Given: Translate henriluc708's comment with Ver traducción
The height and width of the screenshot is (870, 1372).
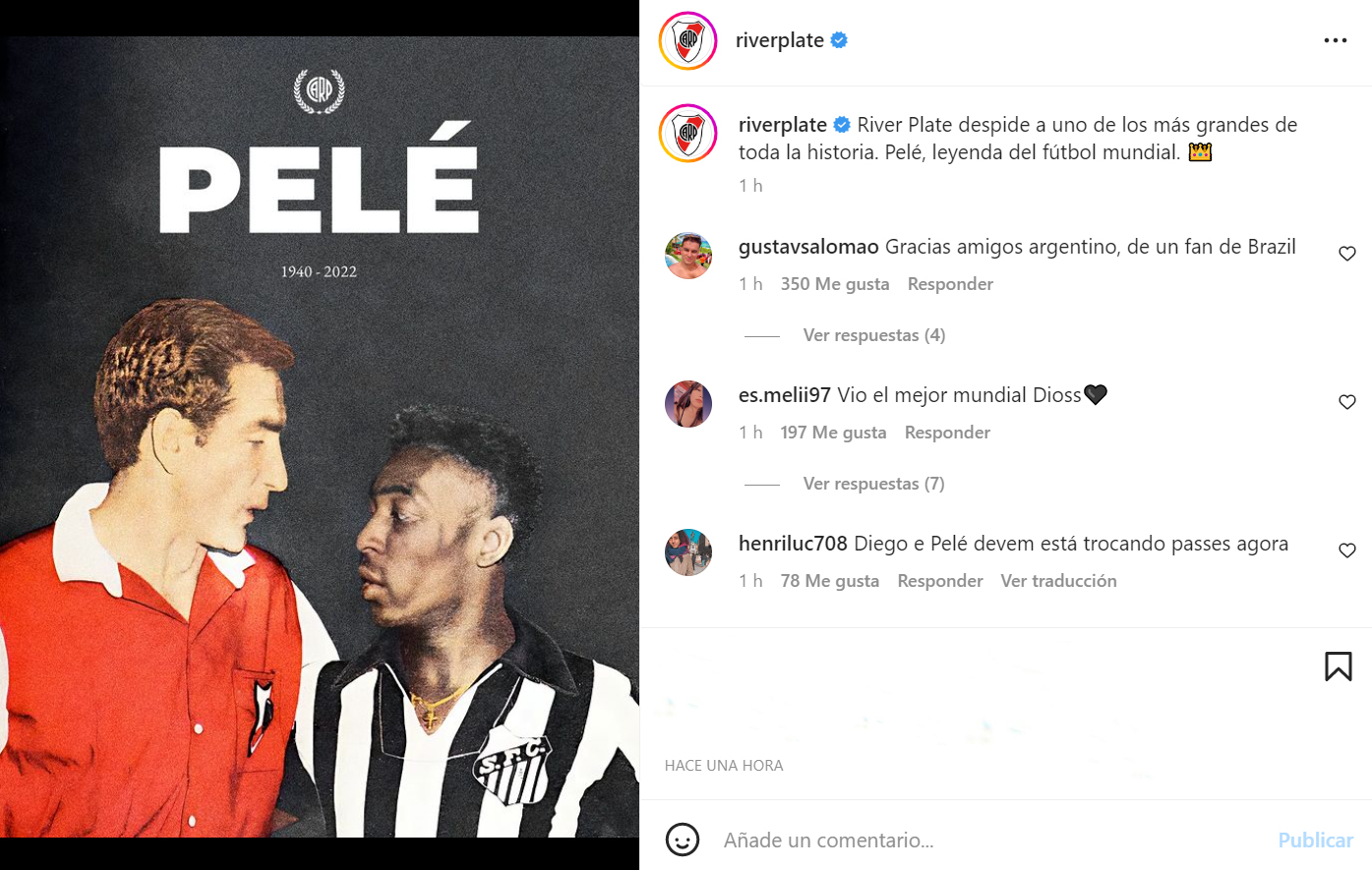Looking at the screenshot, I should click(x=1058, y=581).
